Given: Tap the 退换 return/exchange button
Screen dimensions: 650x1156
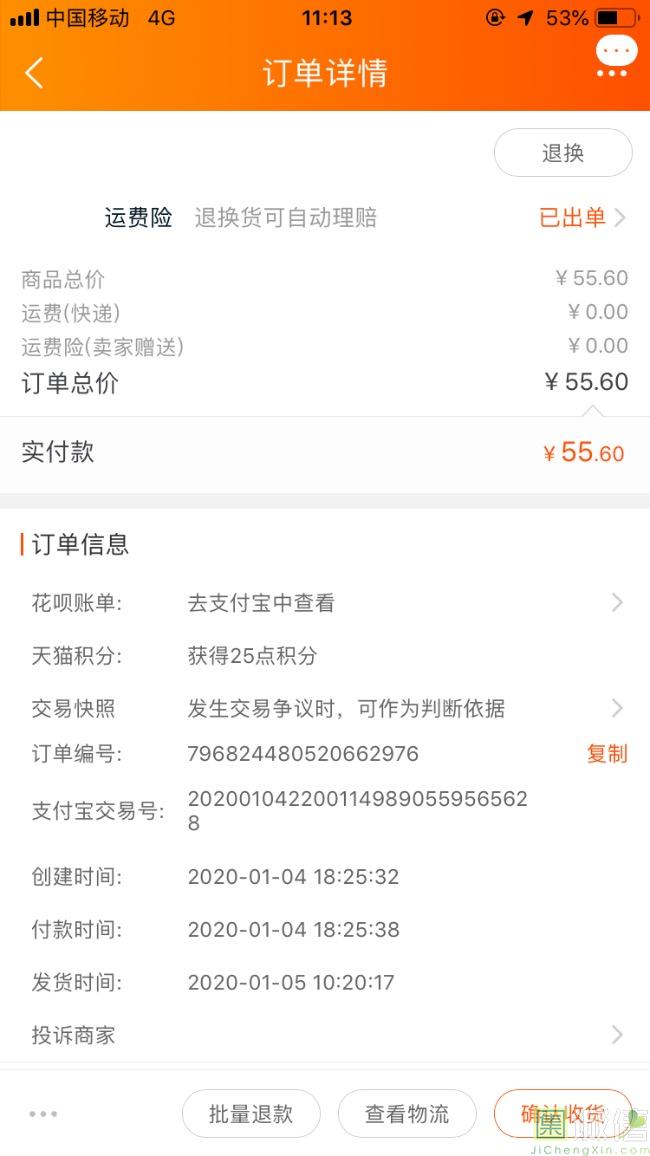Looking at the screenshot, I should (563, 153).
